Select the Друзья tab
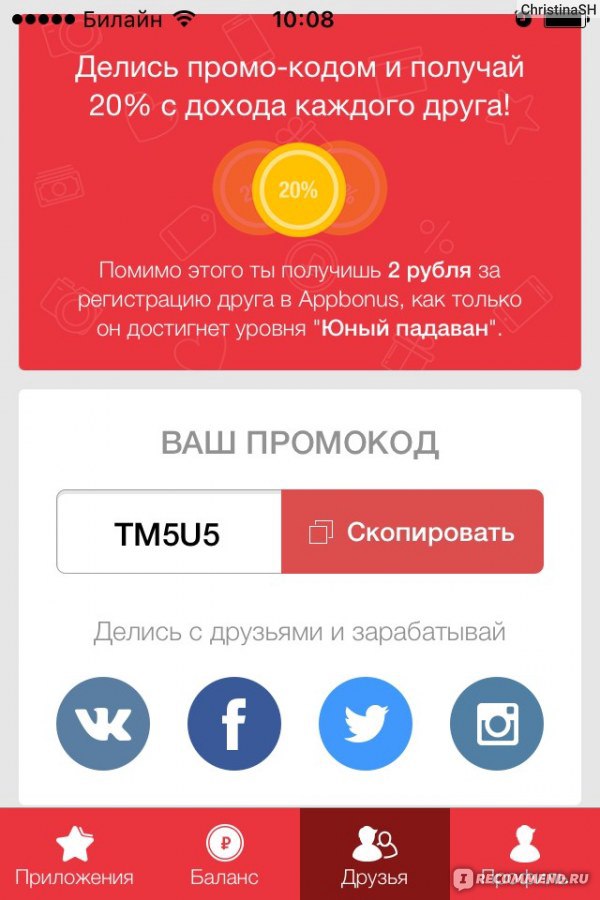The image size is (600, 900). click(374, 856)
